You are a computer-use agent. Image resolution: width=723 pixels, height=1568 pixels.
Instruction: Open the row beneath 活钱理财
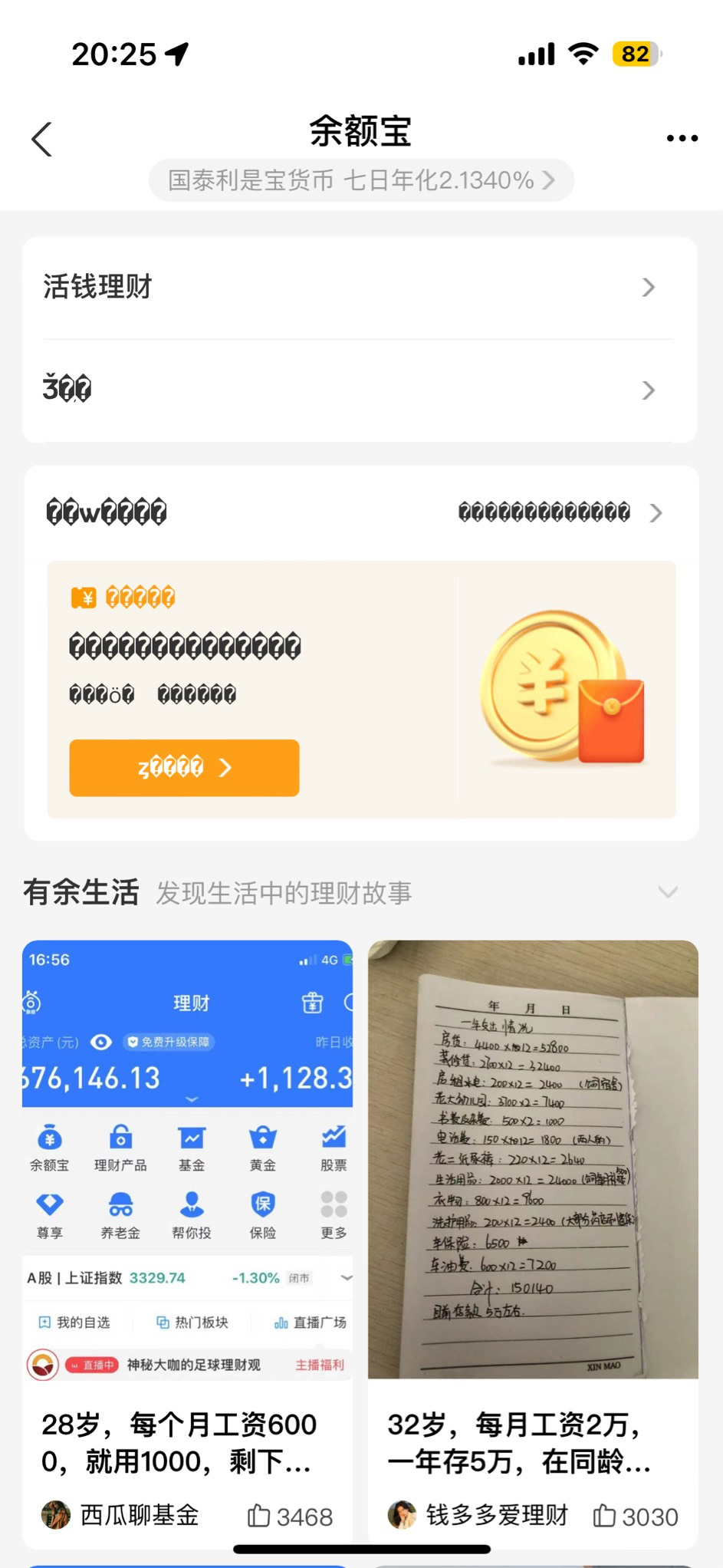pos(359,390)
